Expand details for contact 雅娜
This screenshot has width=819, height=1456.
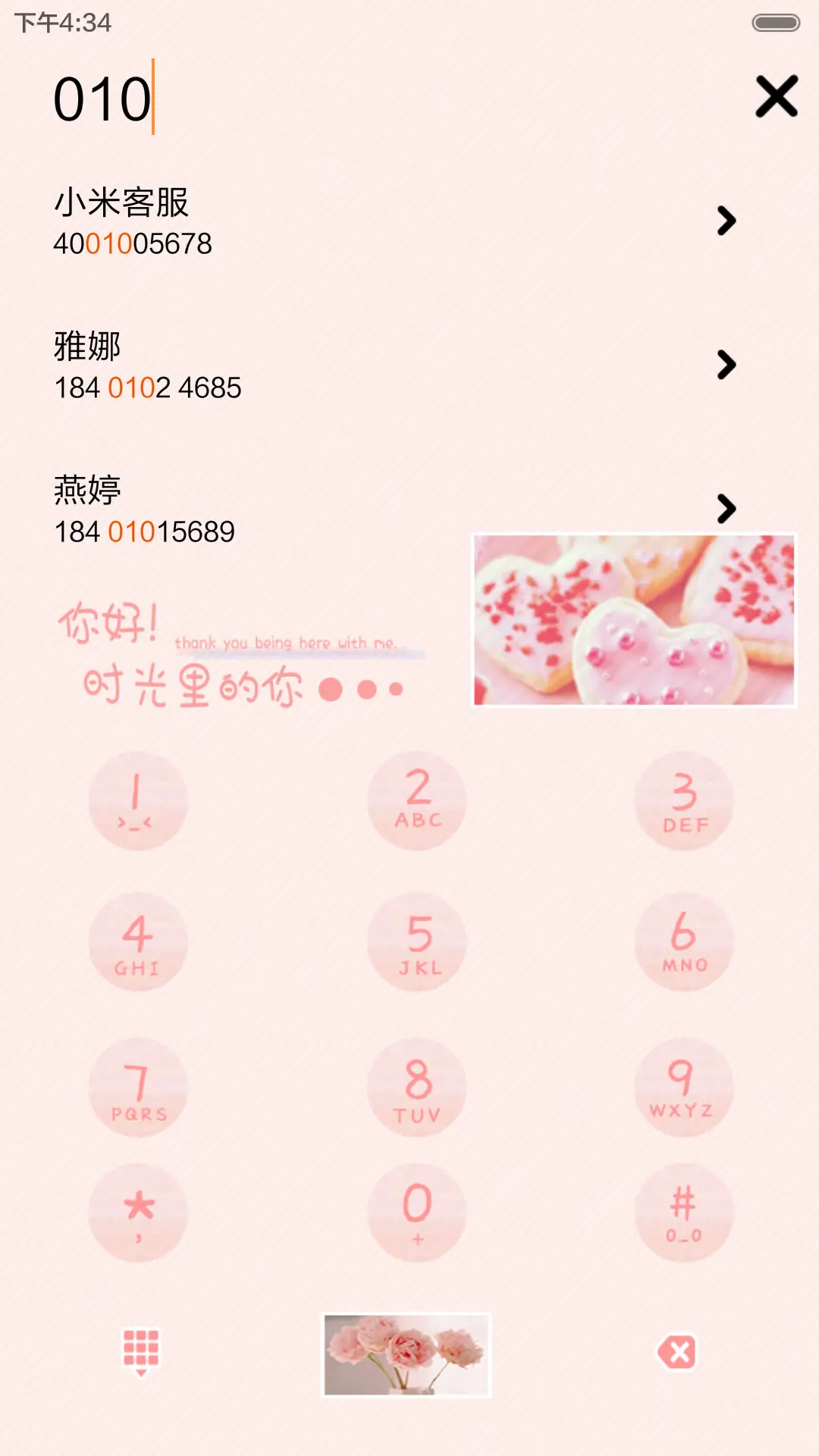tap(726, 364)
